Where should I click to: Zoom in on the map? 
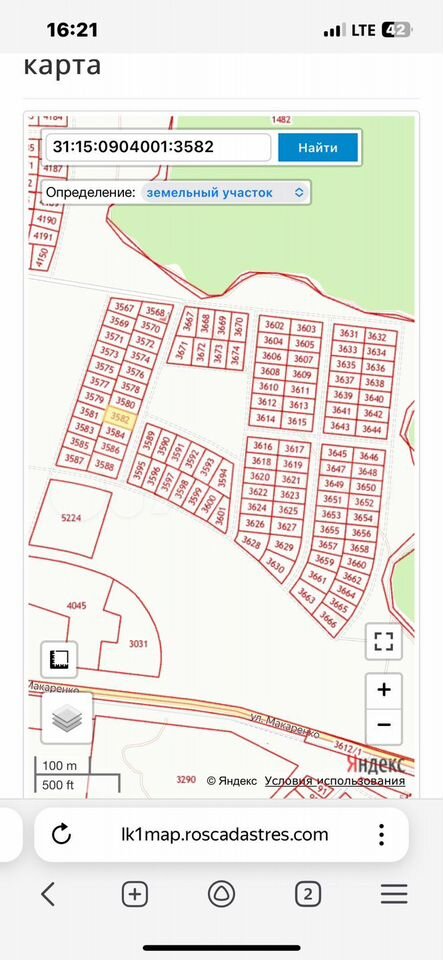(384, 691)
